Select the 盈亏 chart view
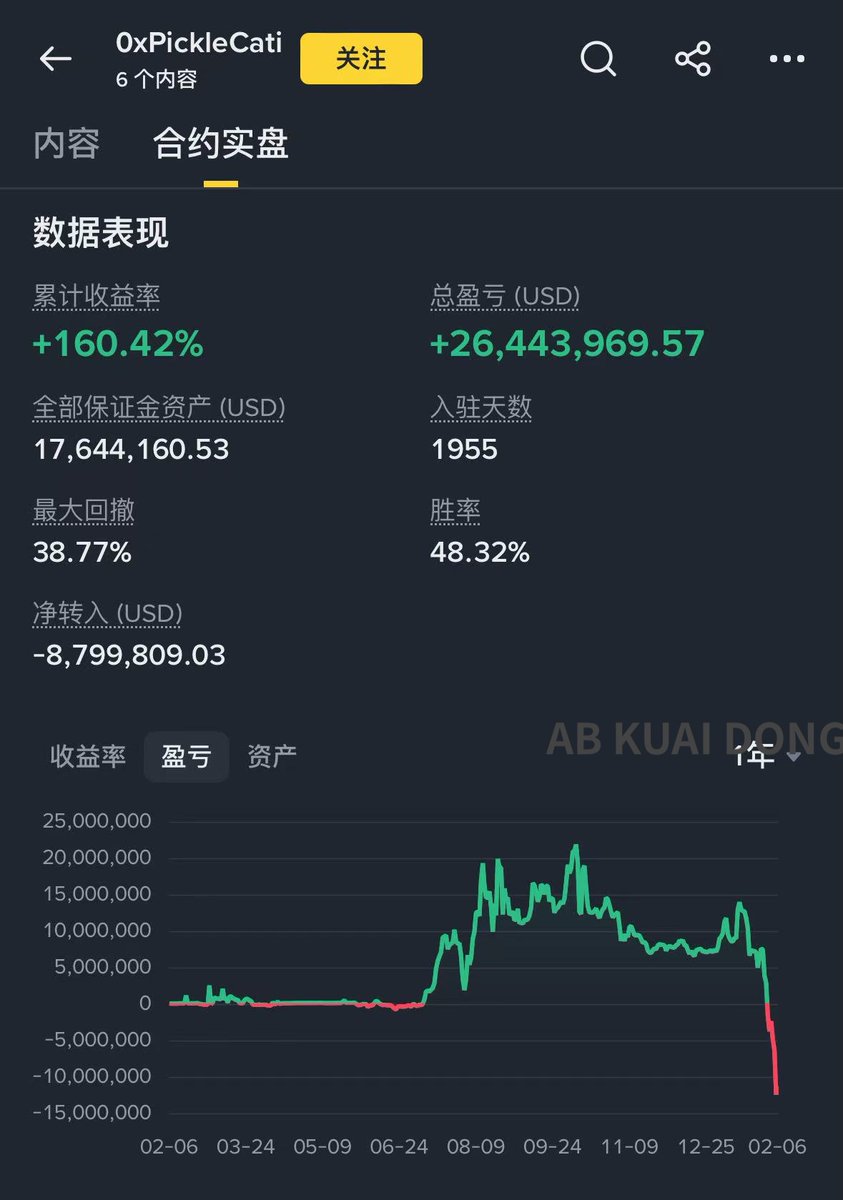 pyautogui.click(x=186, y=756)
